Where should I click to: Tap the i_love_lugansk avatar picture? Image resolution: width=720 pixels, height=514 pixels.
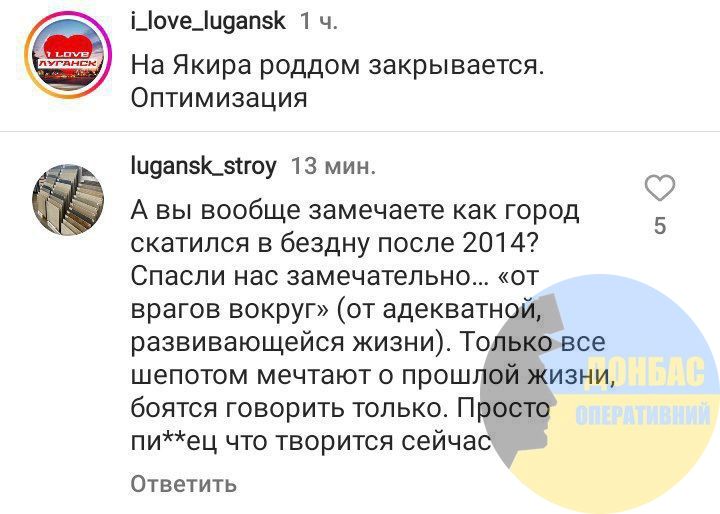[67, 55]
